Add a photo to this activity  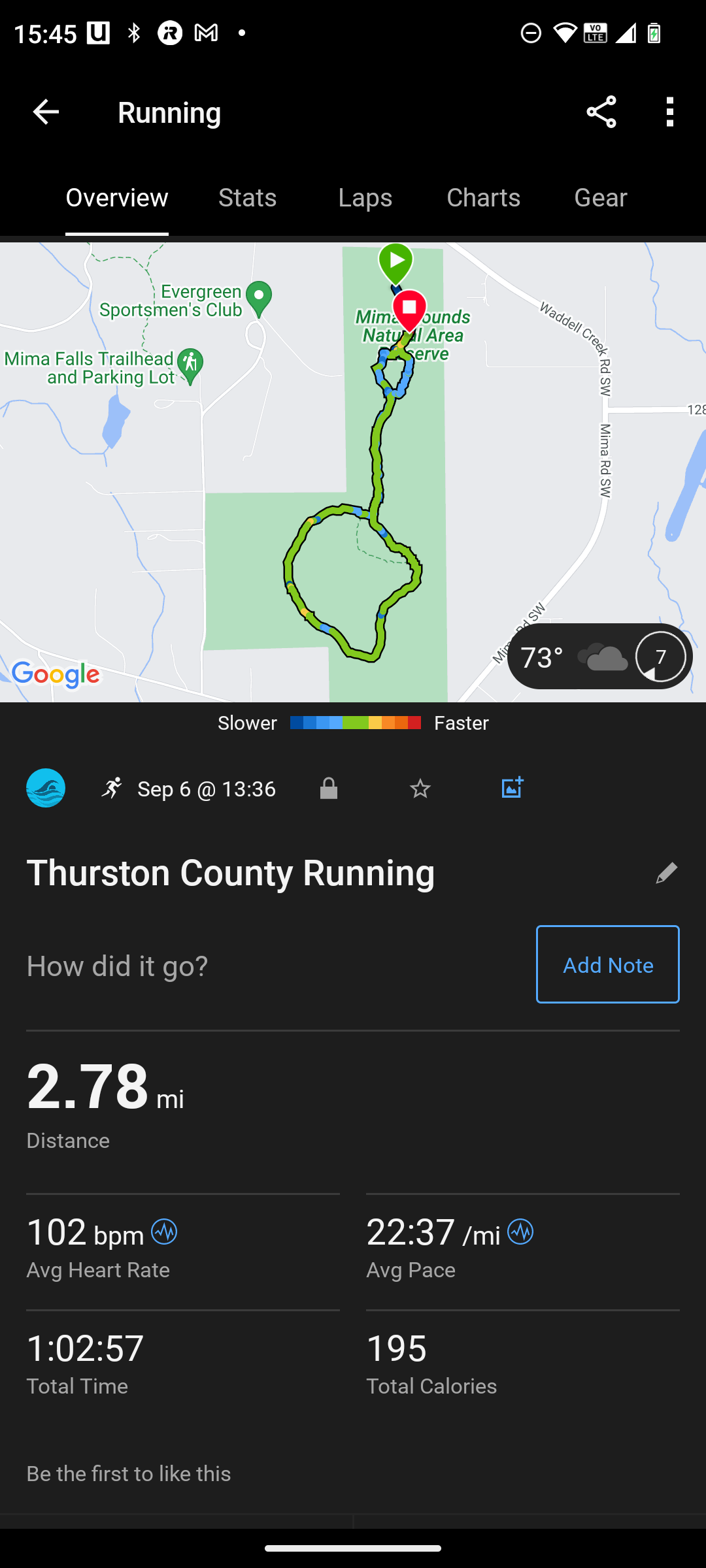click(x=512, y=788)
